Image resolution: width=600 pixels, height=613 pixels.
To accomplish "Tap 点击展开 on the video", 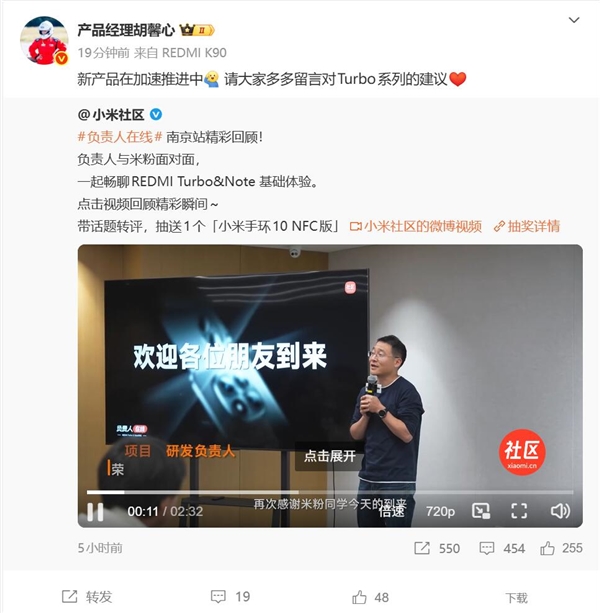I will click(329, 455).
